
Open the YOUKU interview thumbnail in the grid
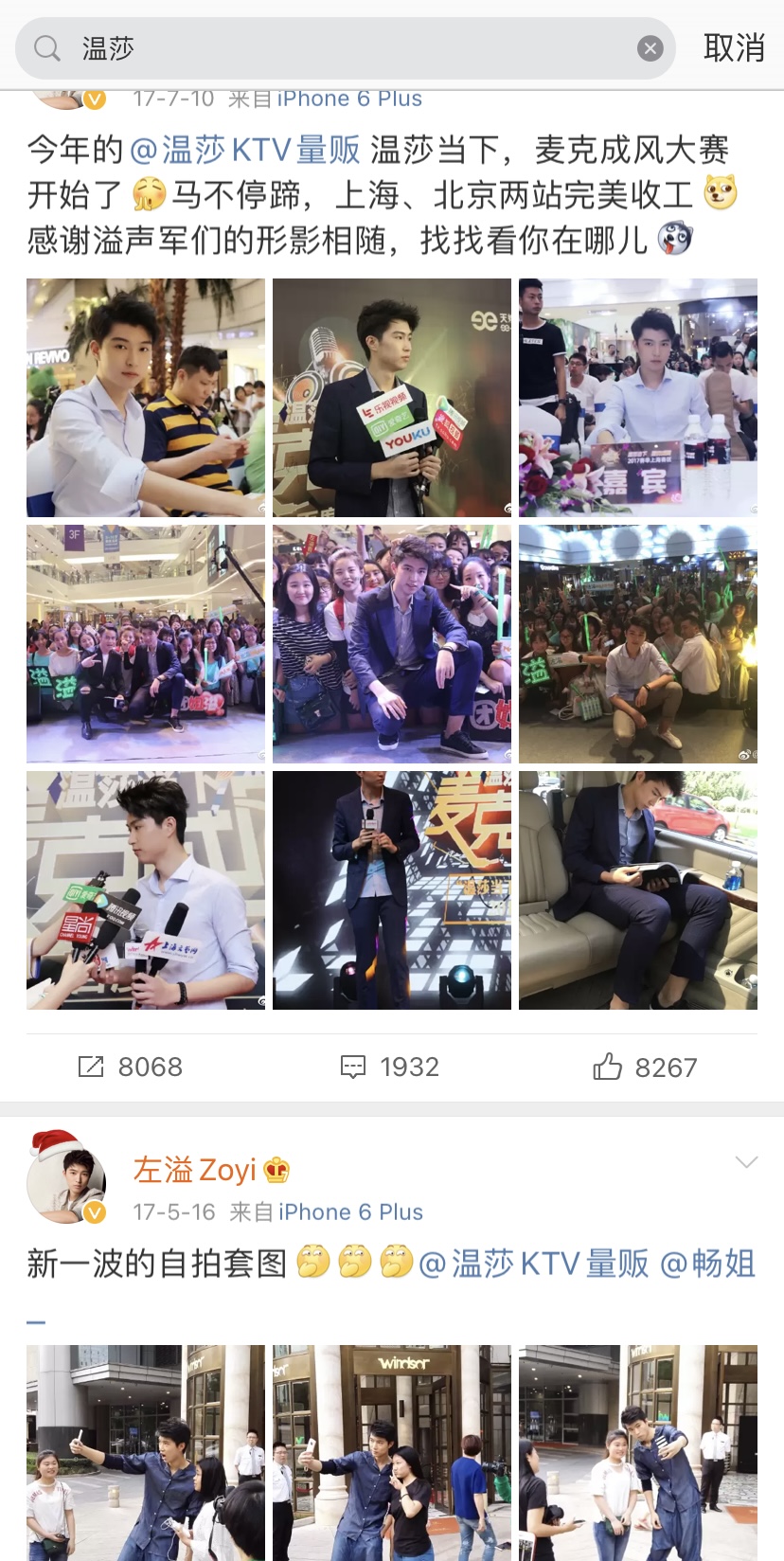[391, 397]
